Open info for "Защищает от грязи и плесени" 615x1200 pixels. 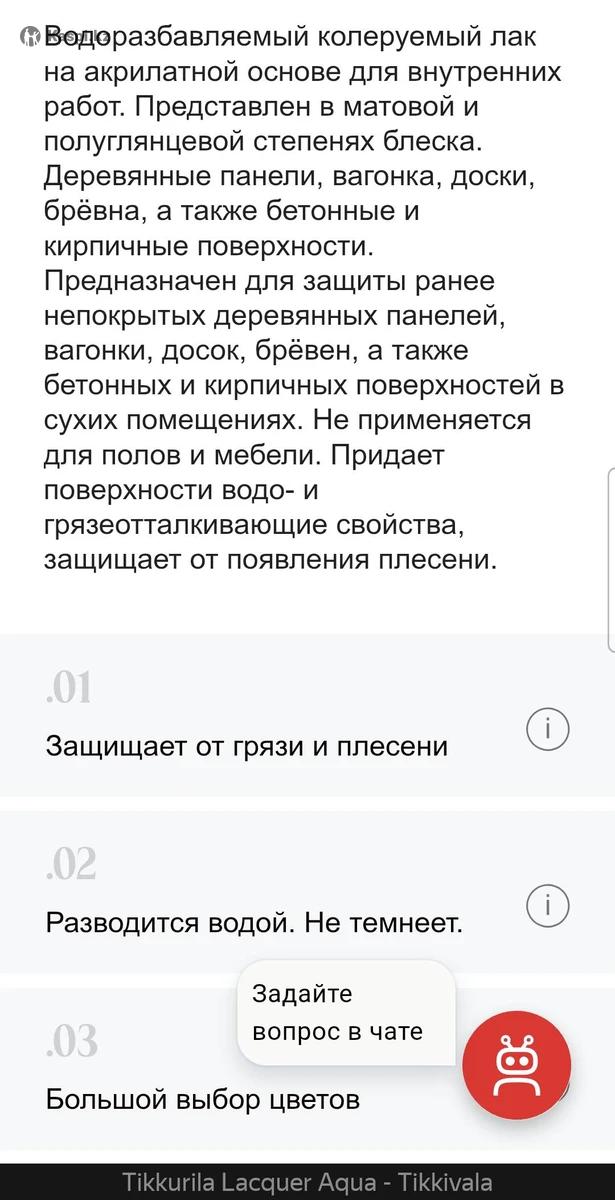(548, 730)
